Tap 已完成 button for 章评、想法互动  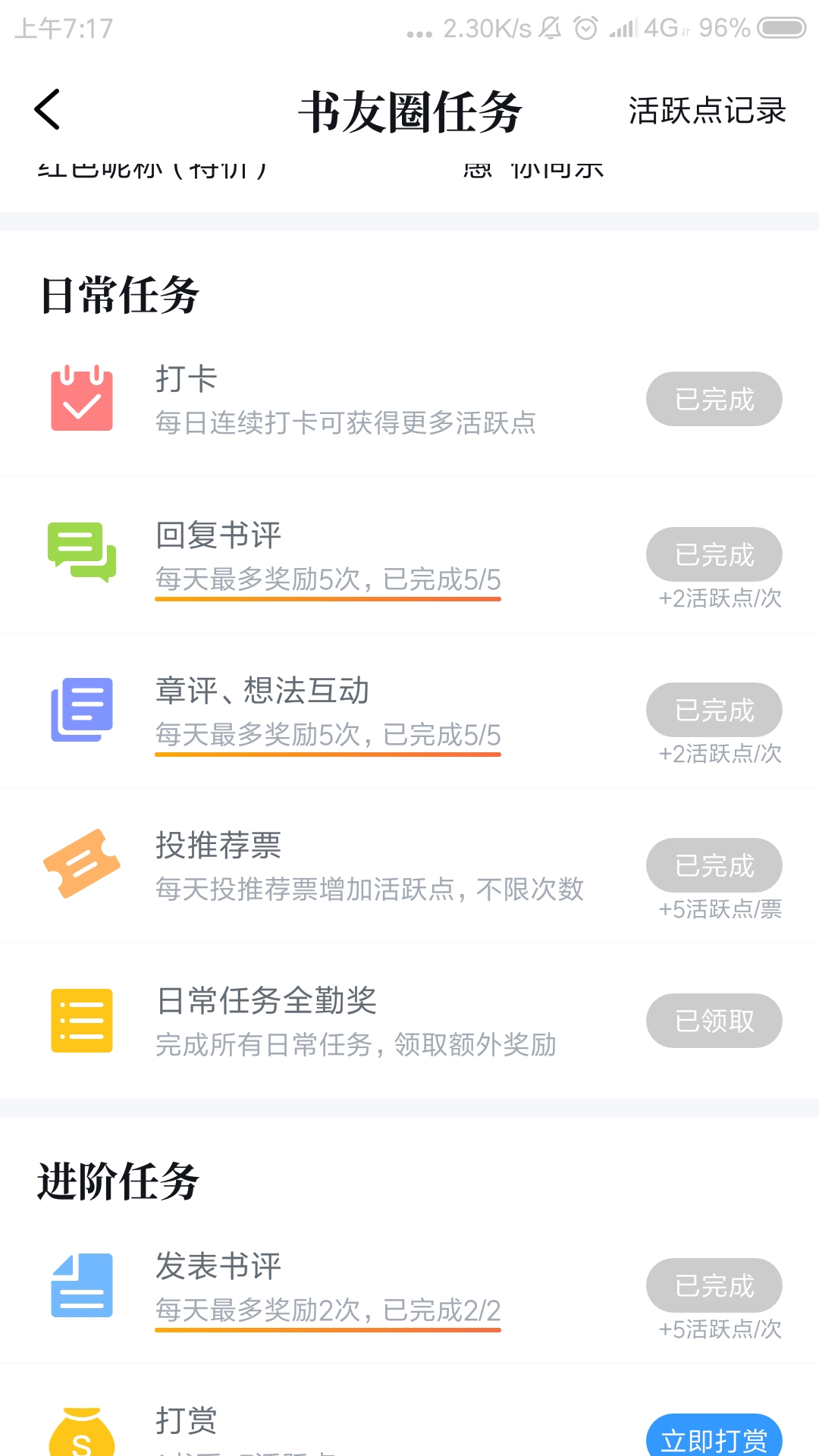click(x=714, y=710)
